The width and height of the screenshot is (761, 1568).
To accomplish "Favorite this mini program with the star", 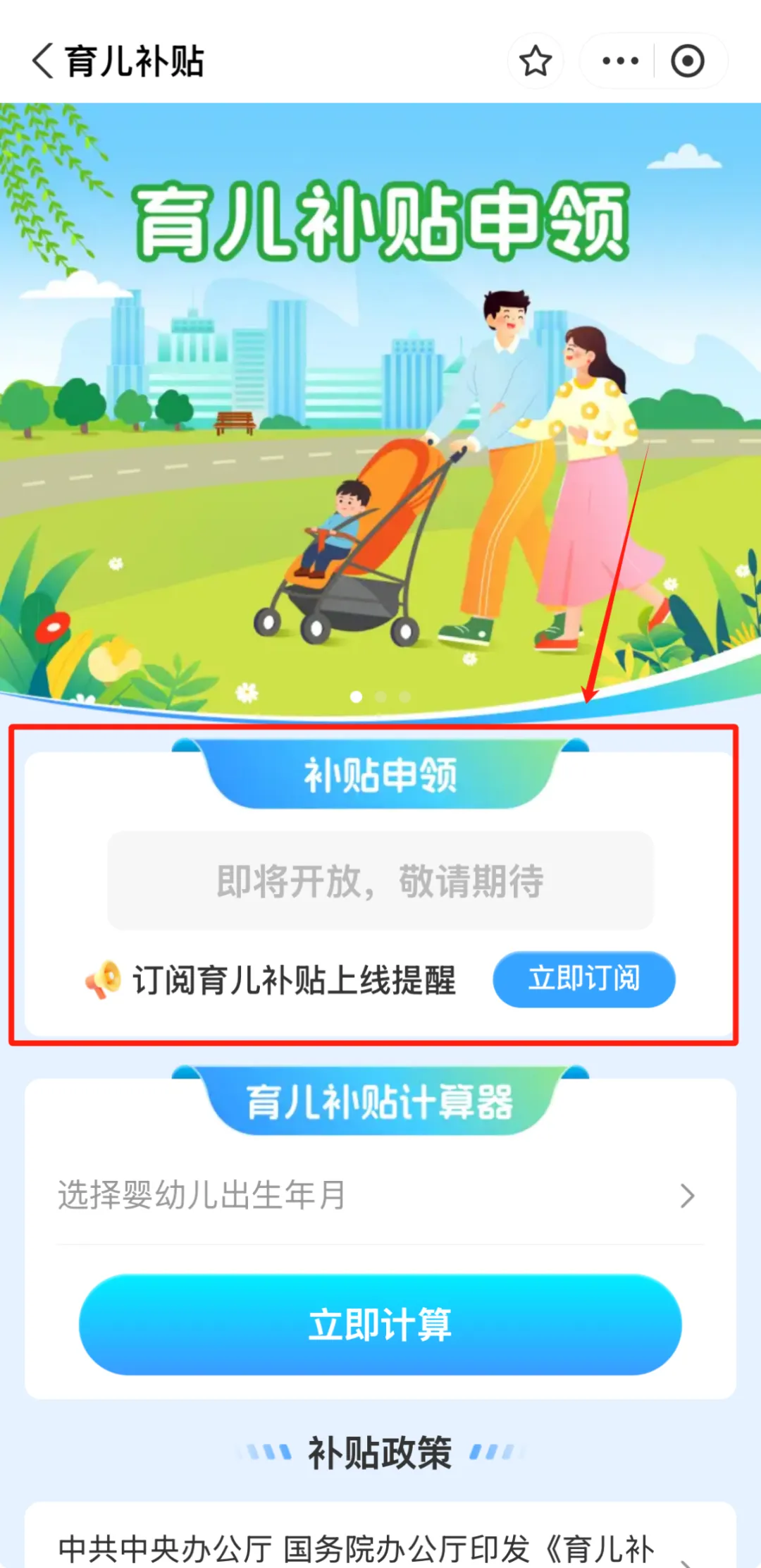I will 536,61.
